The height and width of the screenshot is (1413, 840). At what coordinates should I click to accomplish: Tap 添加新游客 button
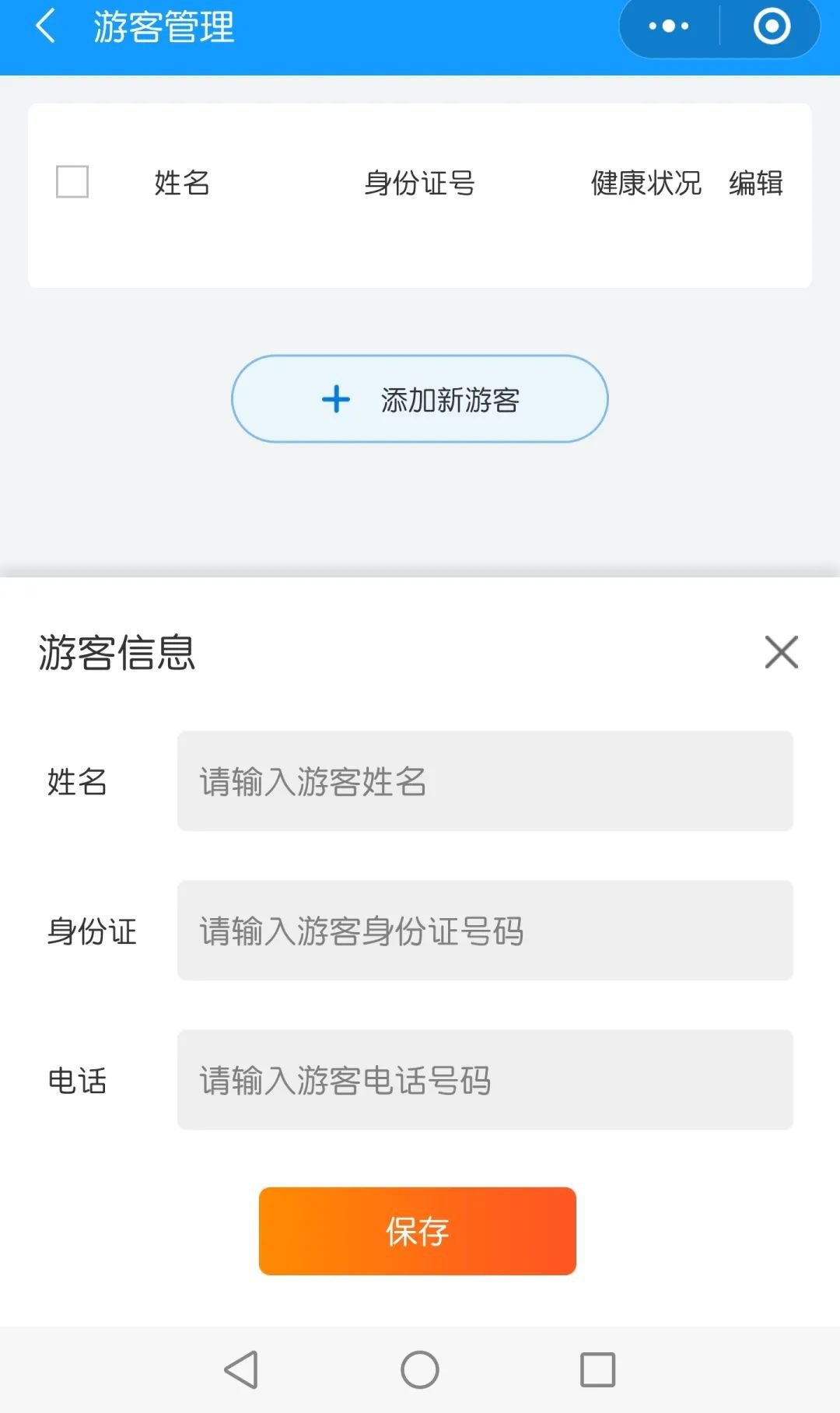click(420, 399)
